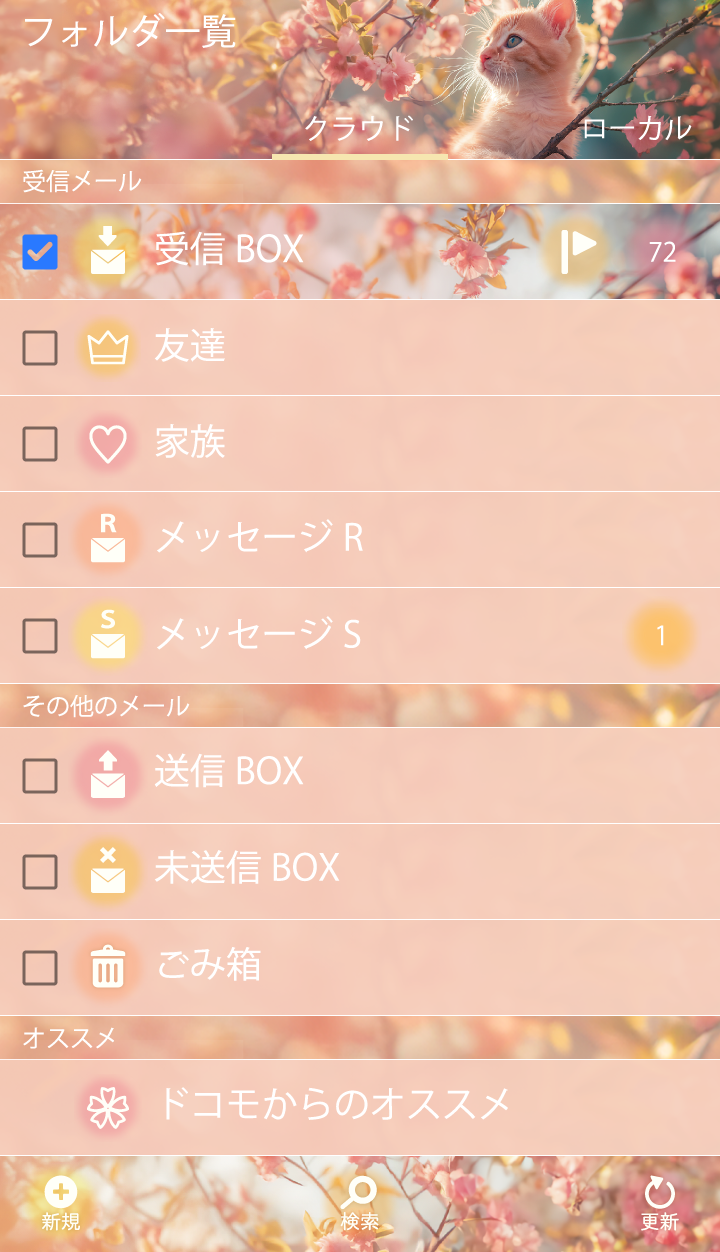The height and width of the screenshot is (1252, 720).
Task: Tap the flag icon in 受信 BOX row
Action: coord(577,251)
